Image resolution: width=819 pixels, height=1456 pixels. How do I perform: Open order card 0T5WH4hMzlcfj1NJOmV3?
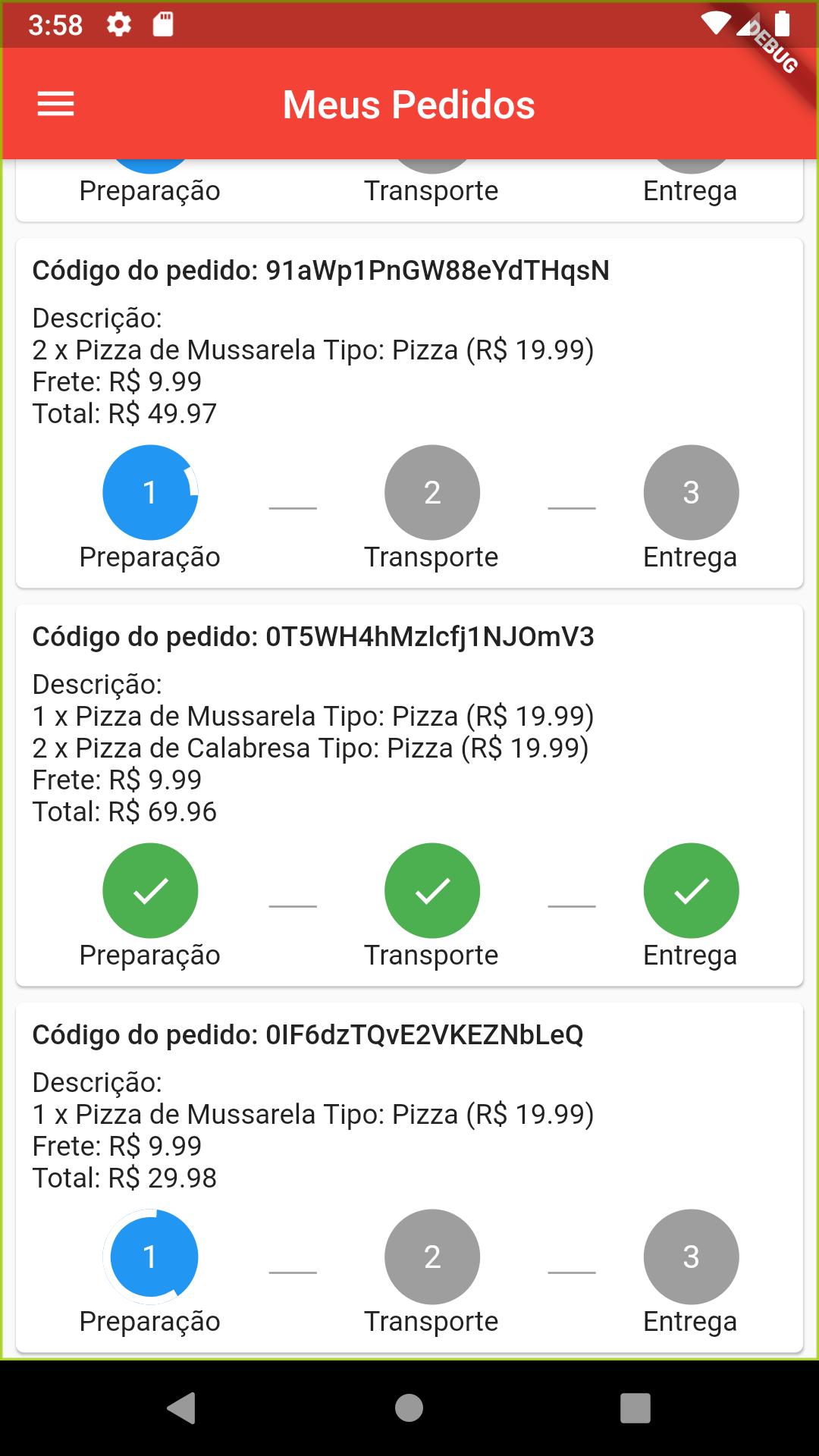(409, 795)
